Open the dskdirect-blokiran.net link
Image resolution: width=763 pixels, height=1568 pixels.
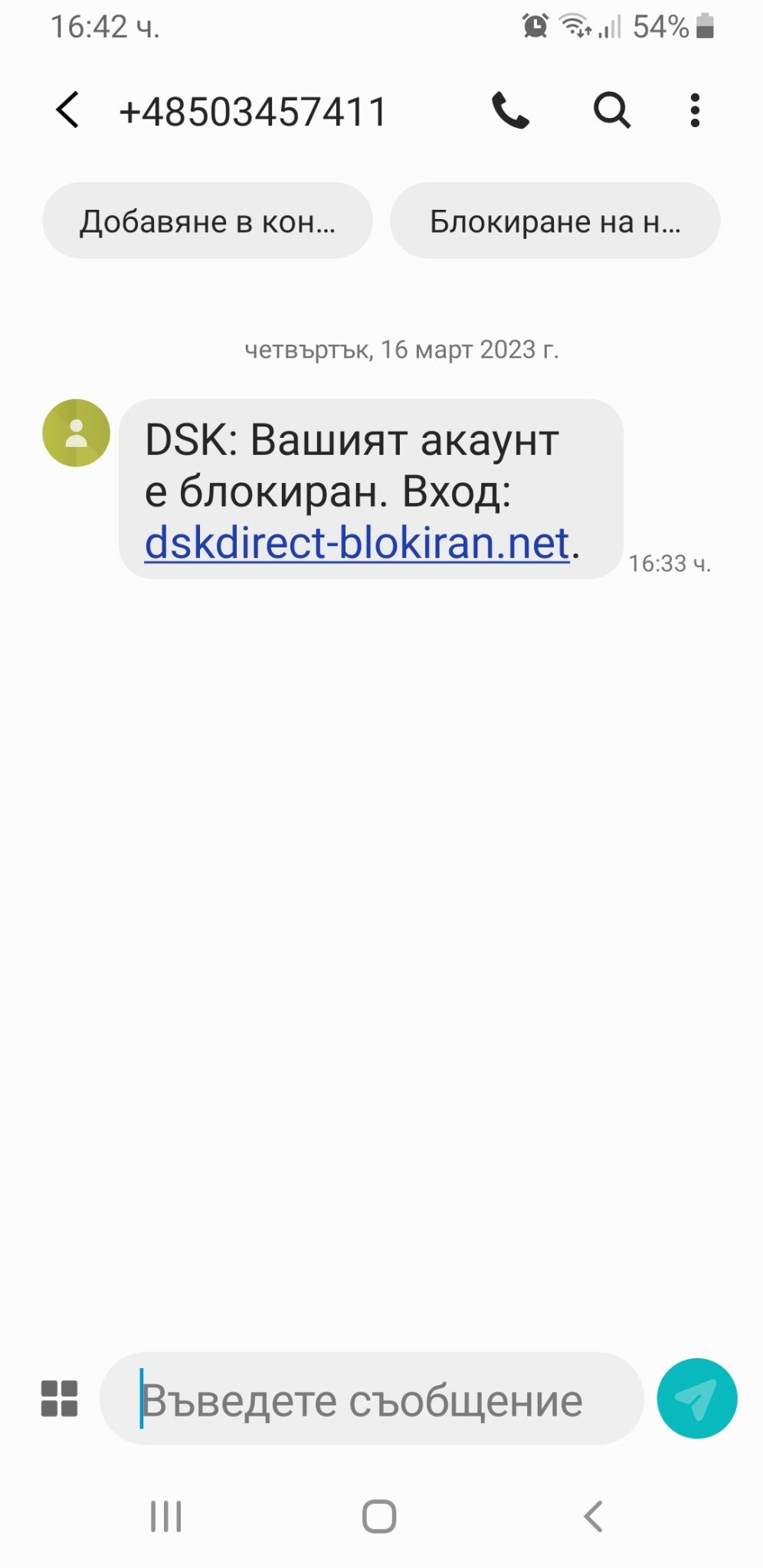(x=357, y=544)
